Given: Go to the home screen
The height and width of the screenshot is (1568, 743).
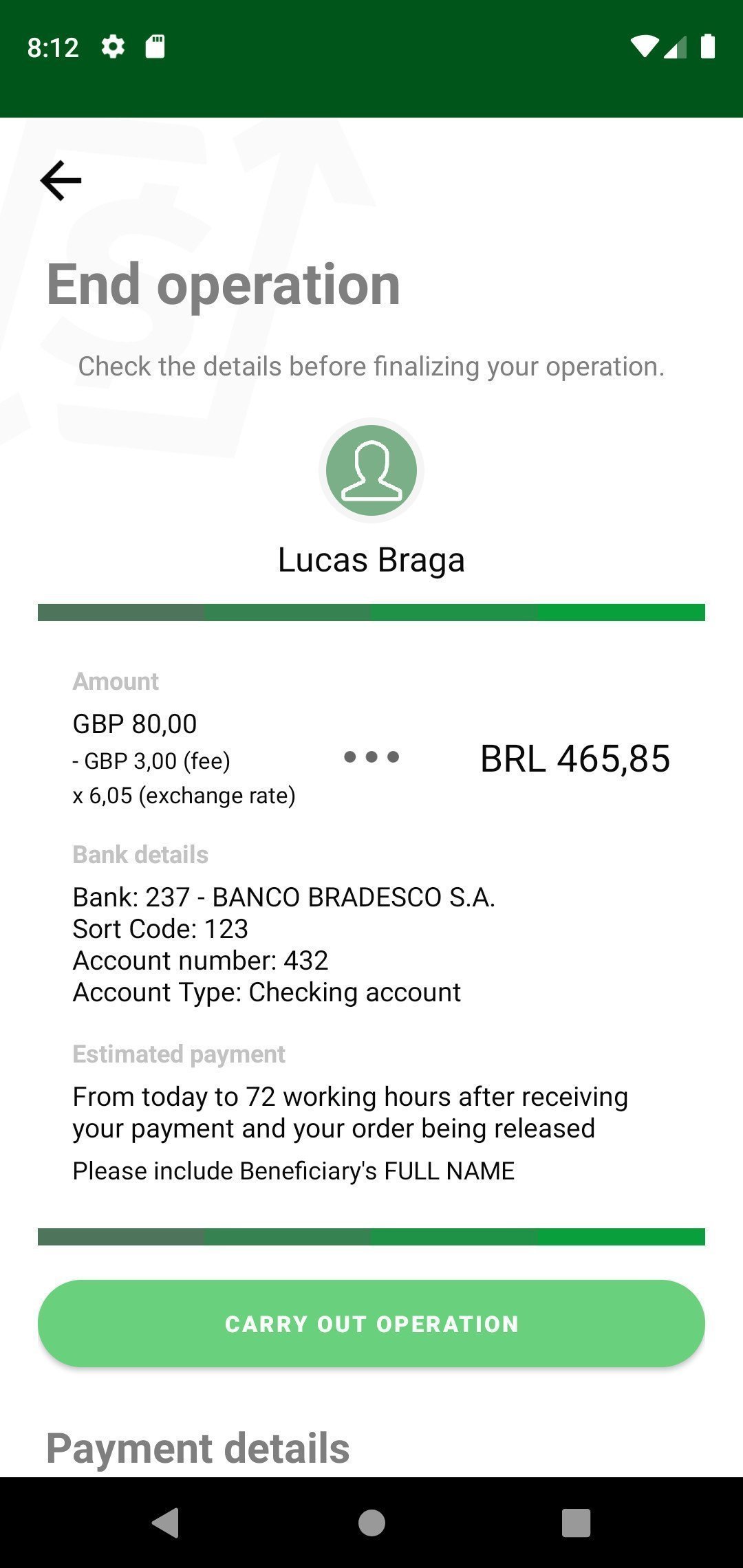Looking at the screenshot, I should coord(371,1522).
